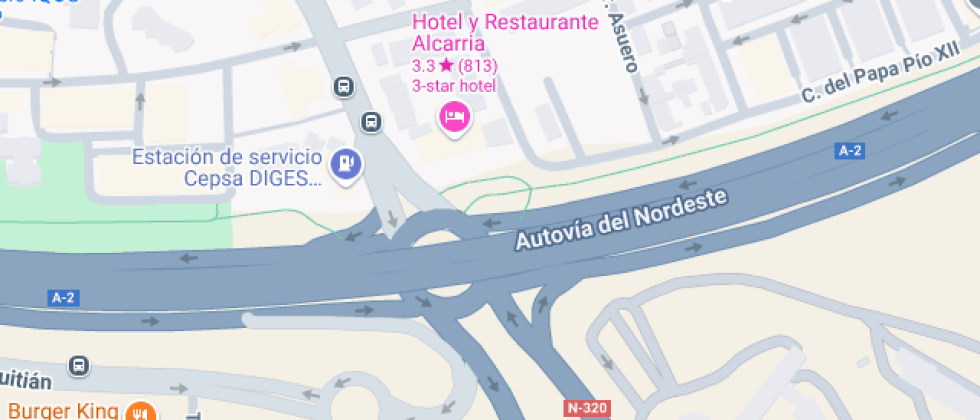
Task: Select the bus stop above Burger King
Action: point(79,365)
